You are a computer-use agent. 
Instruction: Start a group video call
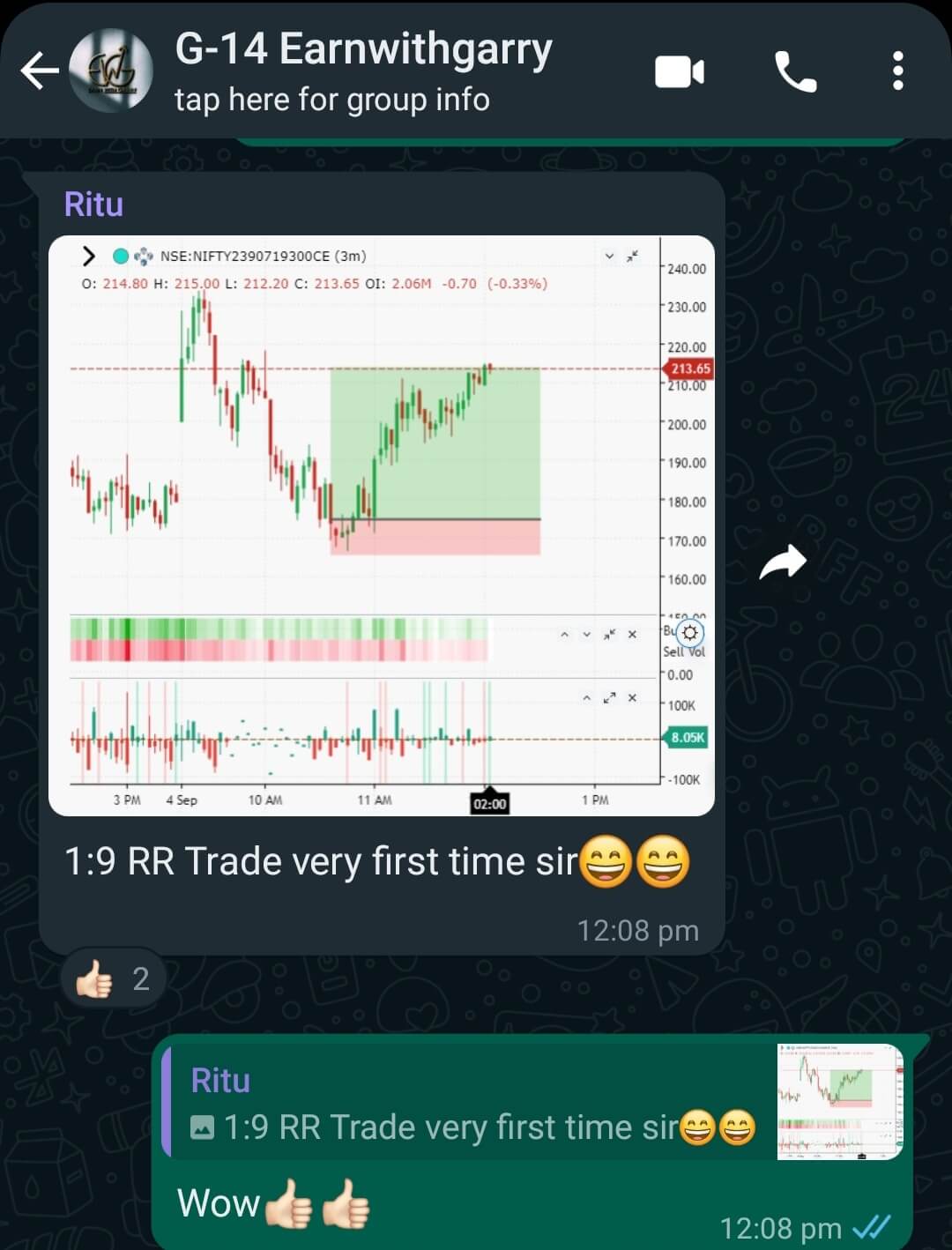click(679, 72)
